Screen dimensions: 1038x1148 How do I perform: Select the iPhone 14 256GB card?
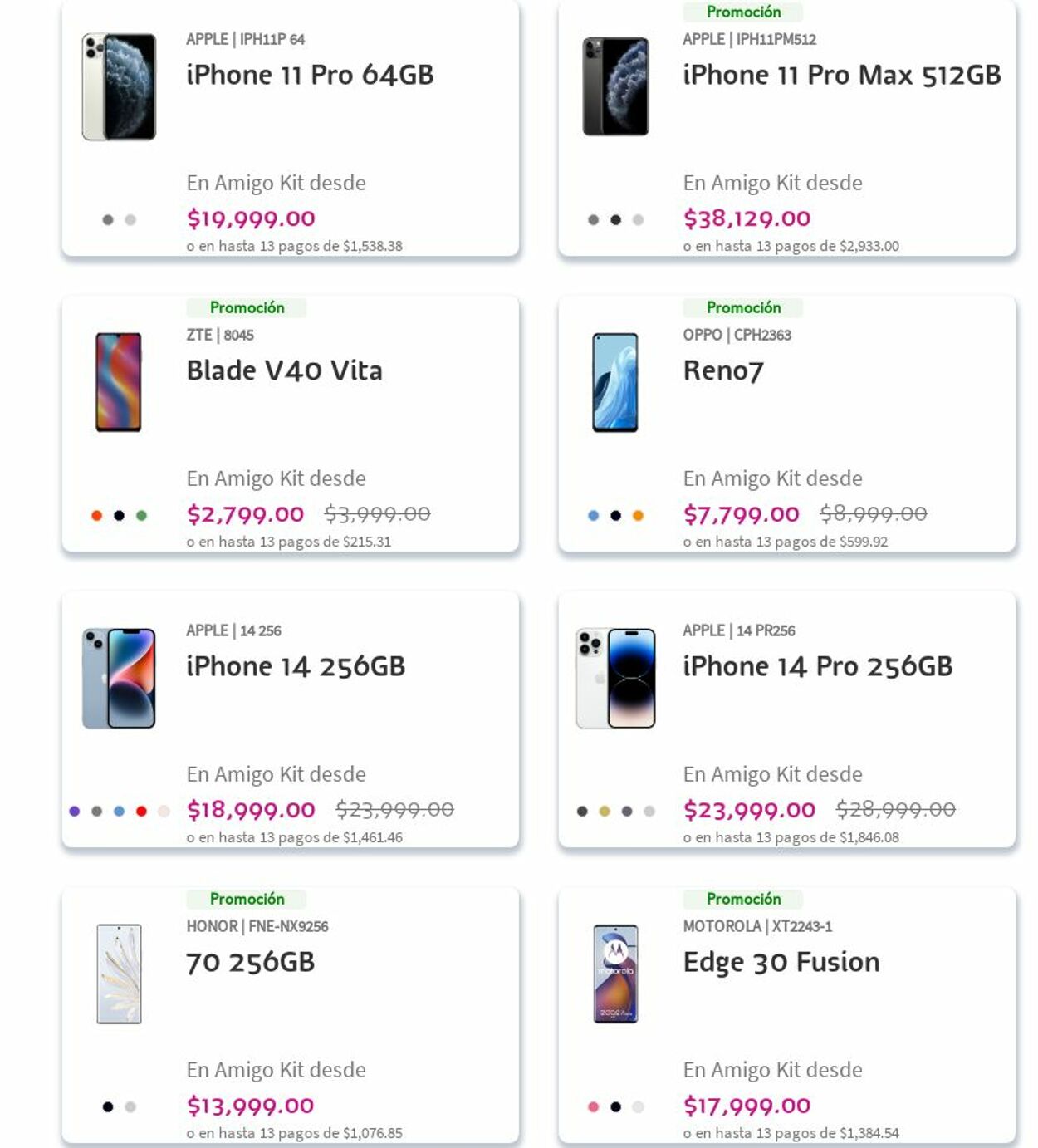(x=295, y=667)
